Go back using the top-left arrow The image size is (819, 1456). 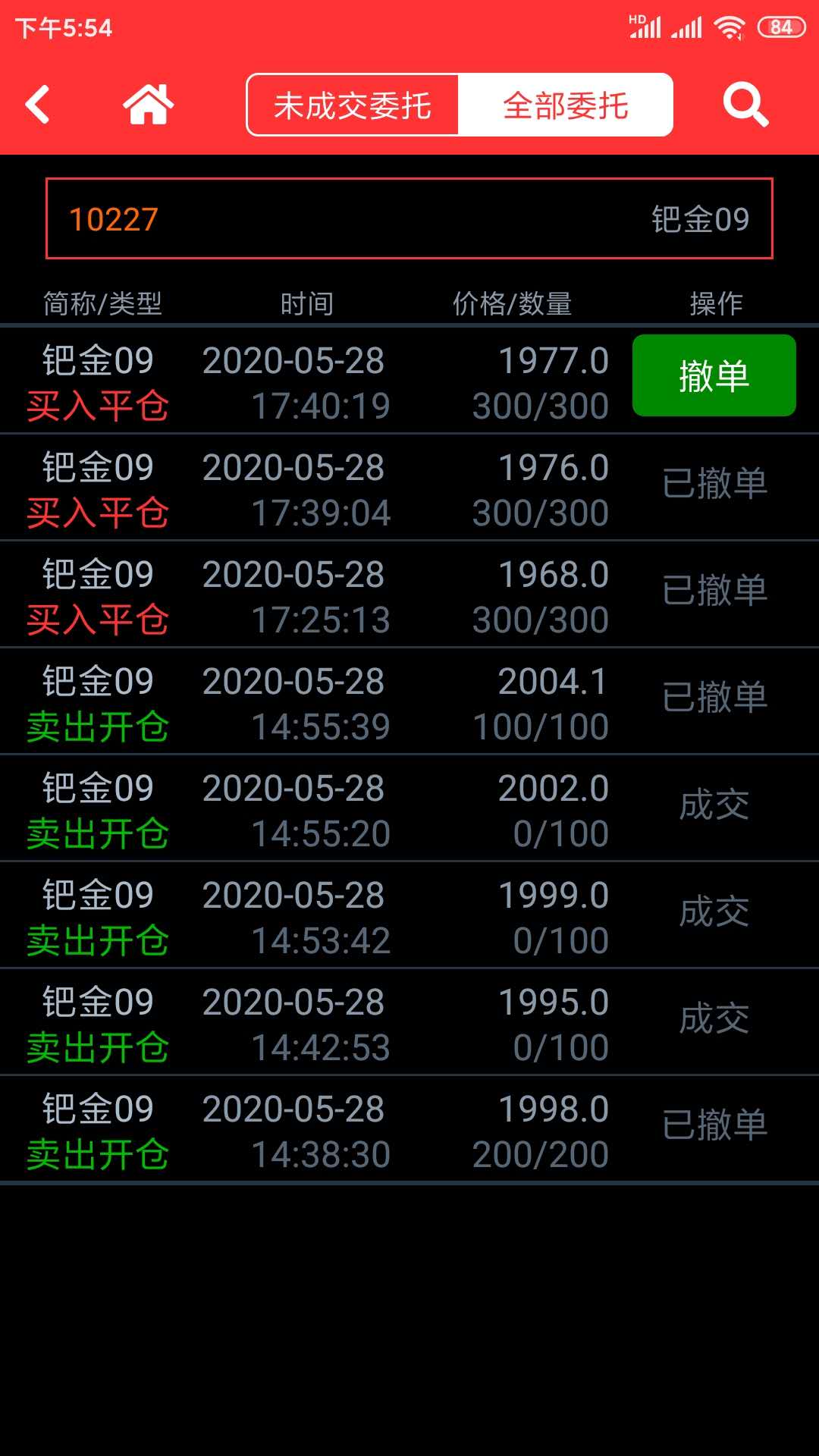coord(37,105)
